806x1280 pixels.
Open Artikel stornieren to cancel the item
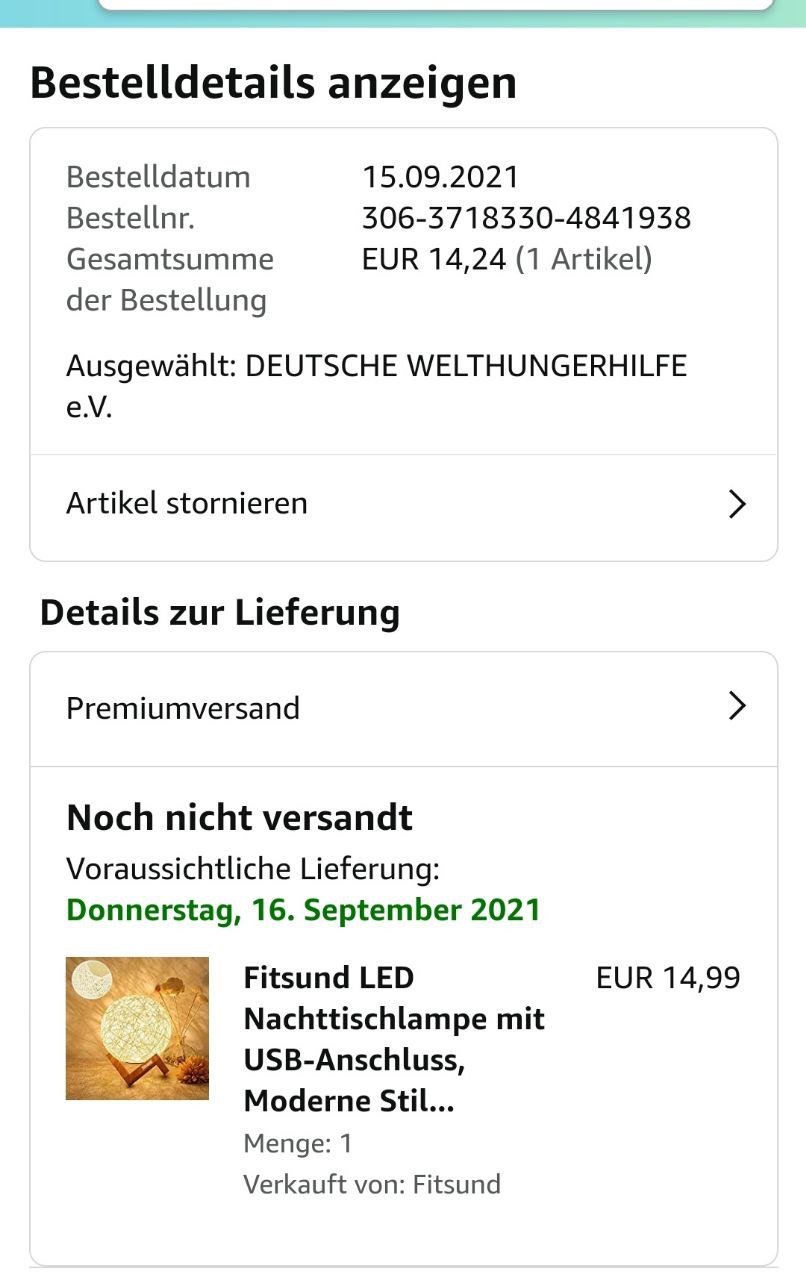click(x=403, y=503)
